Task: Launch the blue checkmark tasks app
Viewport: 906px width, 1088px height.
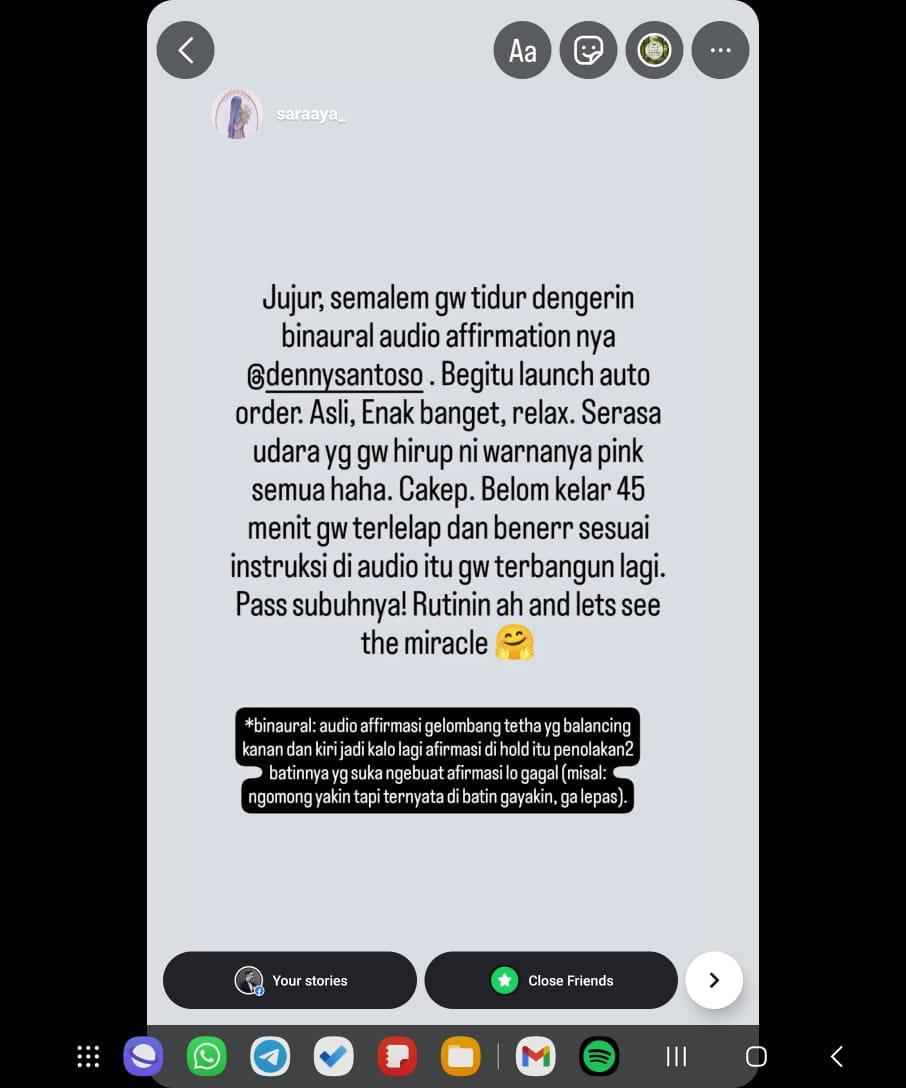Action: pyautogui.click(x=333, y=1056)
